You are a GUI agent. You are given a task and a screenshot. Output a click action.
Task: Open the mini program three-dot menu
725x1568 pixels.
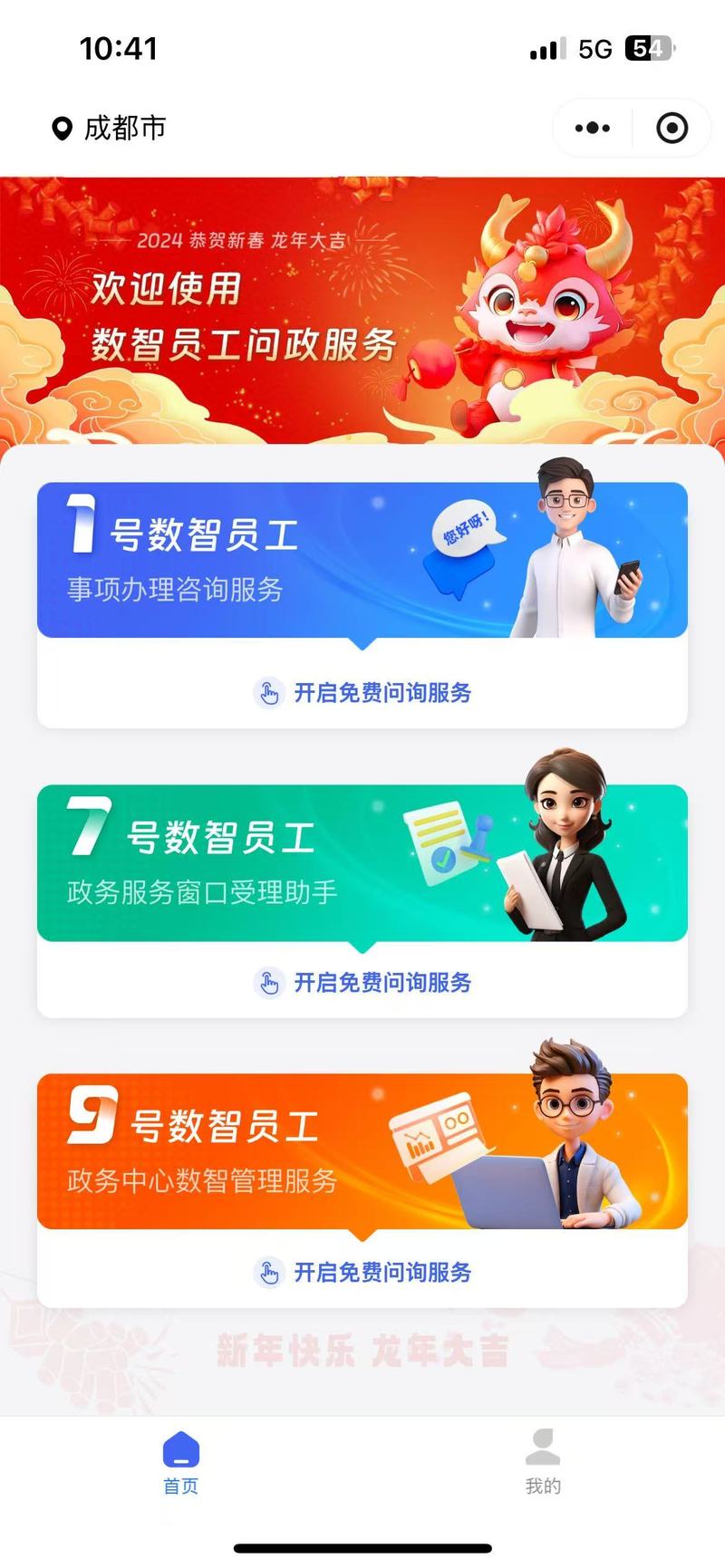(593, 128)
